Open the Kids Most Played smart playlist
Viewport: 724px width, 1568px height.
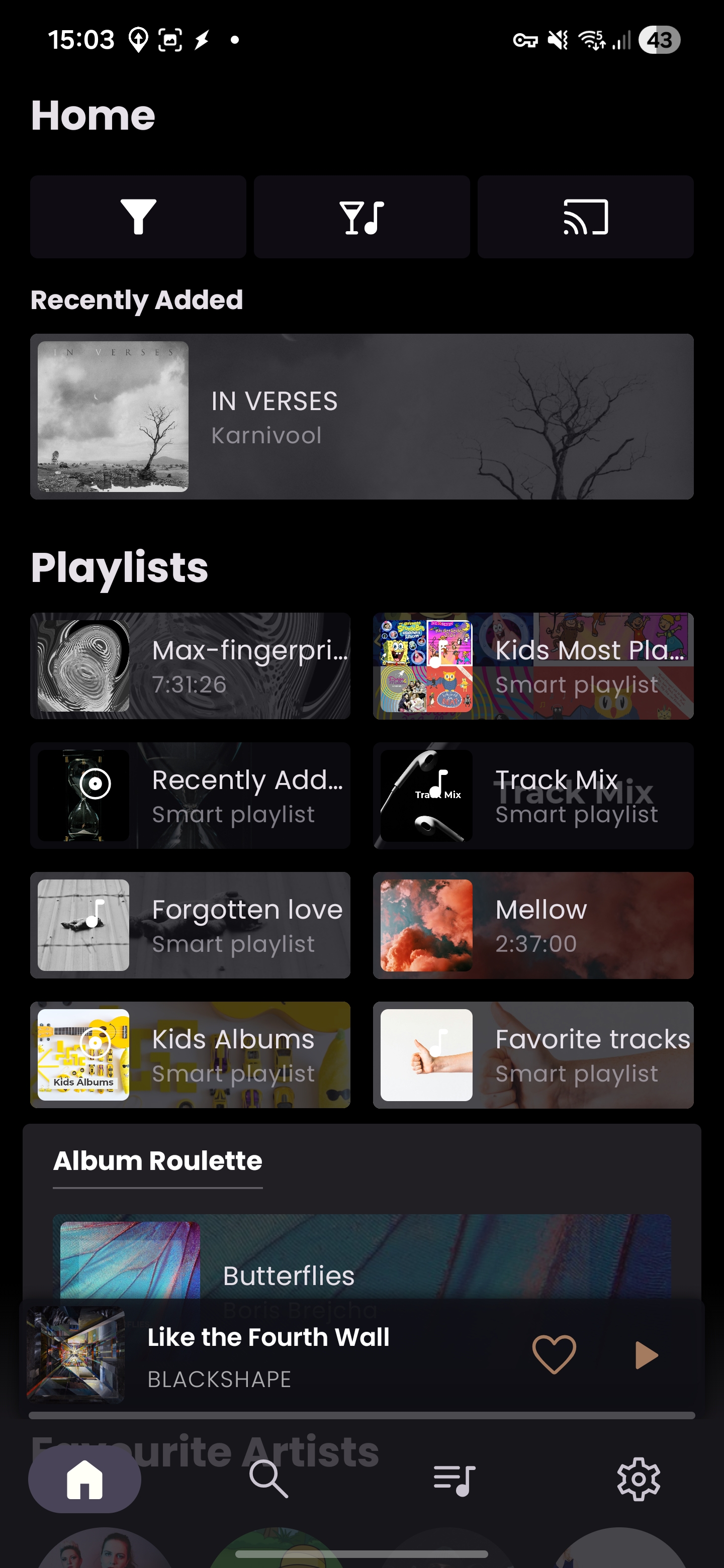pyautogui.click(x=533, y=666)
